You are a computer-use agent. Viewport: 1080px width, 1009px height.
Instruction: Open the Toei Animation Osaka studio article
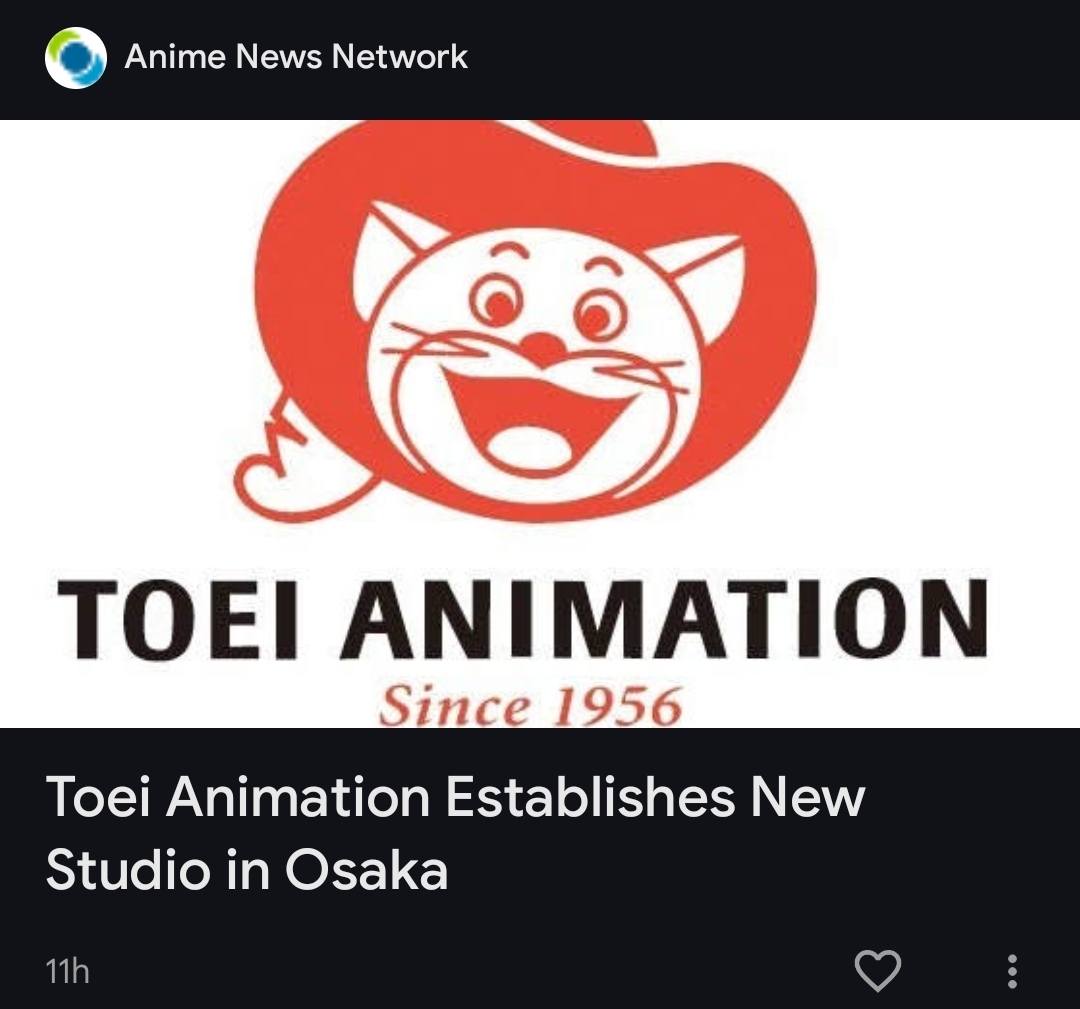click(455, 833)
